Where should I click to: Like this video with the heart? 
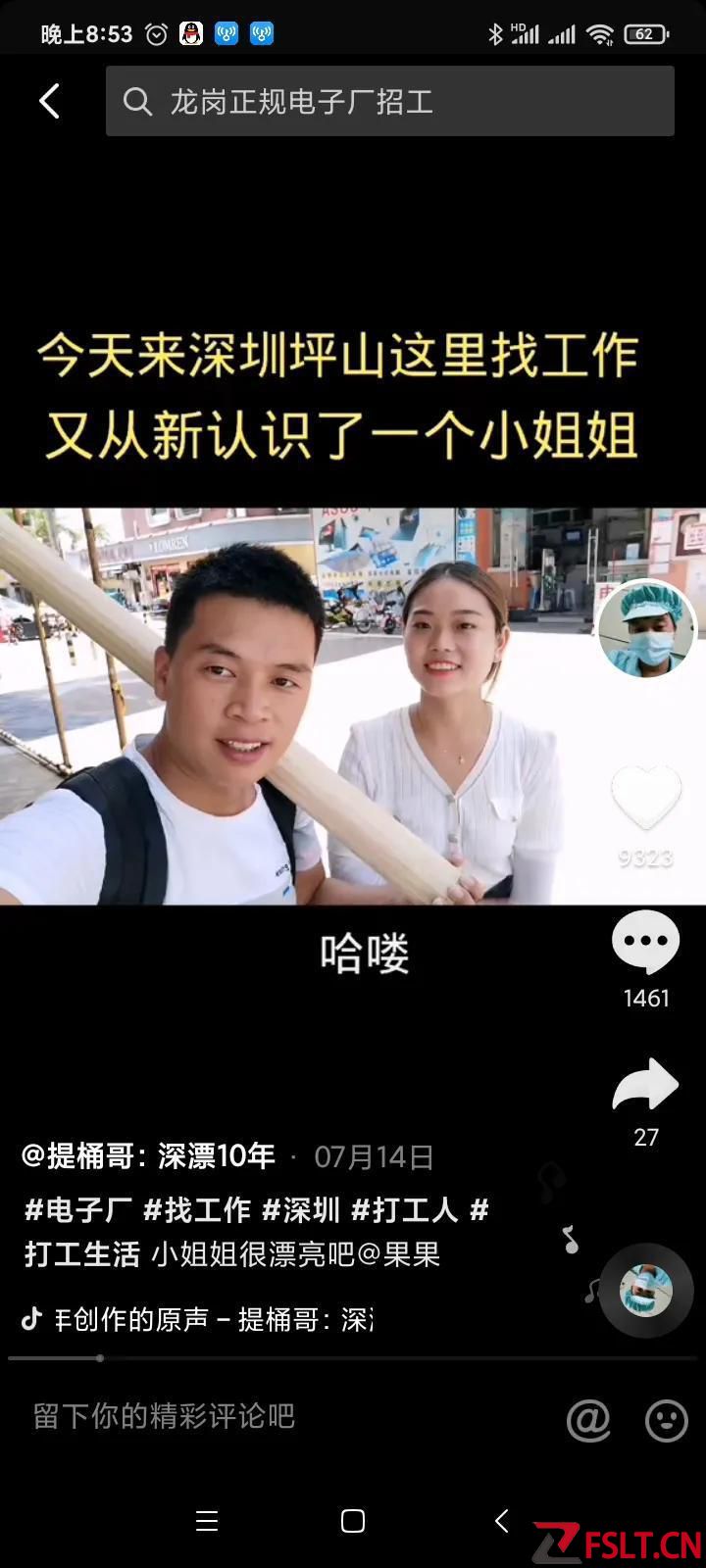[x=646, y=799]
